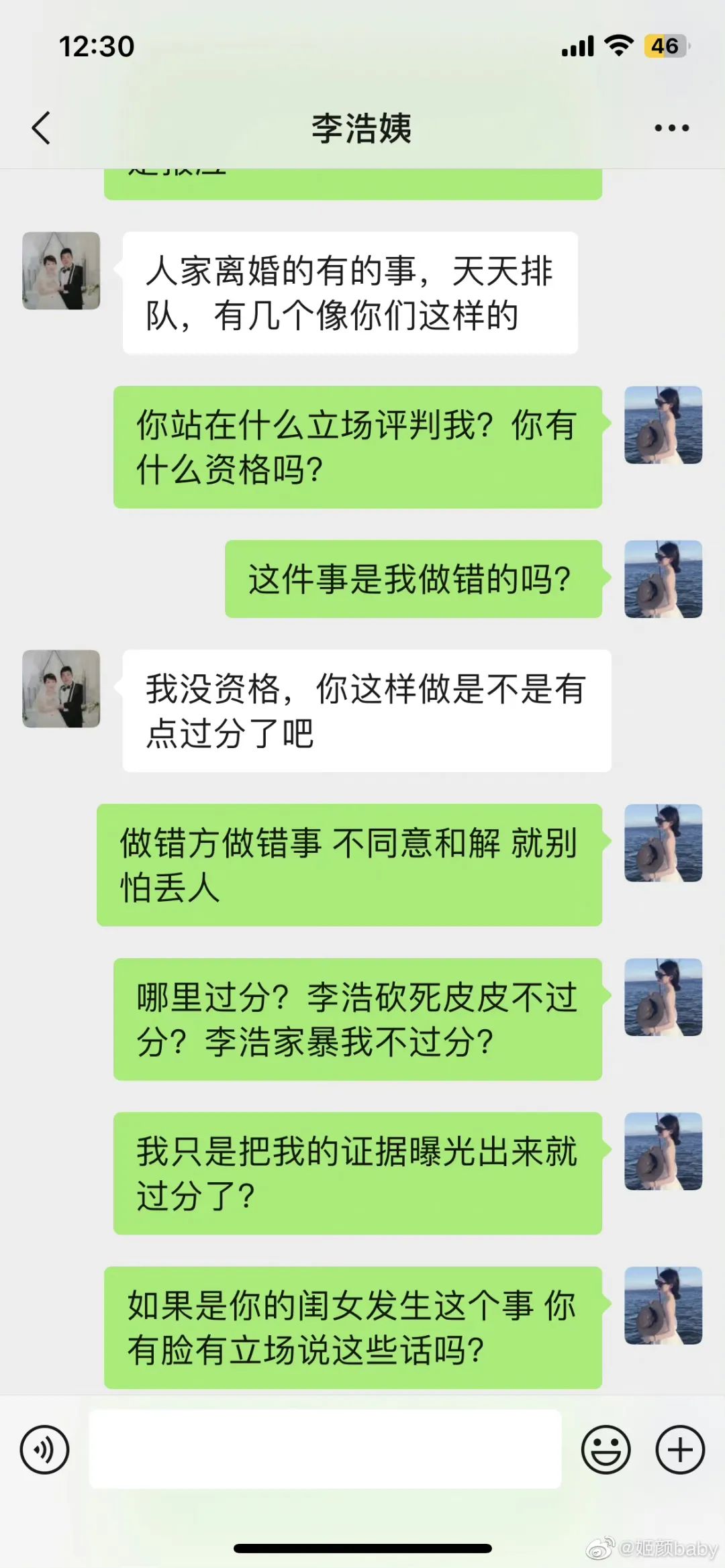Tap the Wi-Fi icon in the status bar
This screenshot has height=1568, width=725.
coord(619,44)
